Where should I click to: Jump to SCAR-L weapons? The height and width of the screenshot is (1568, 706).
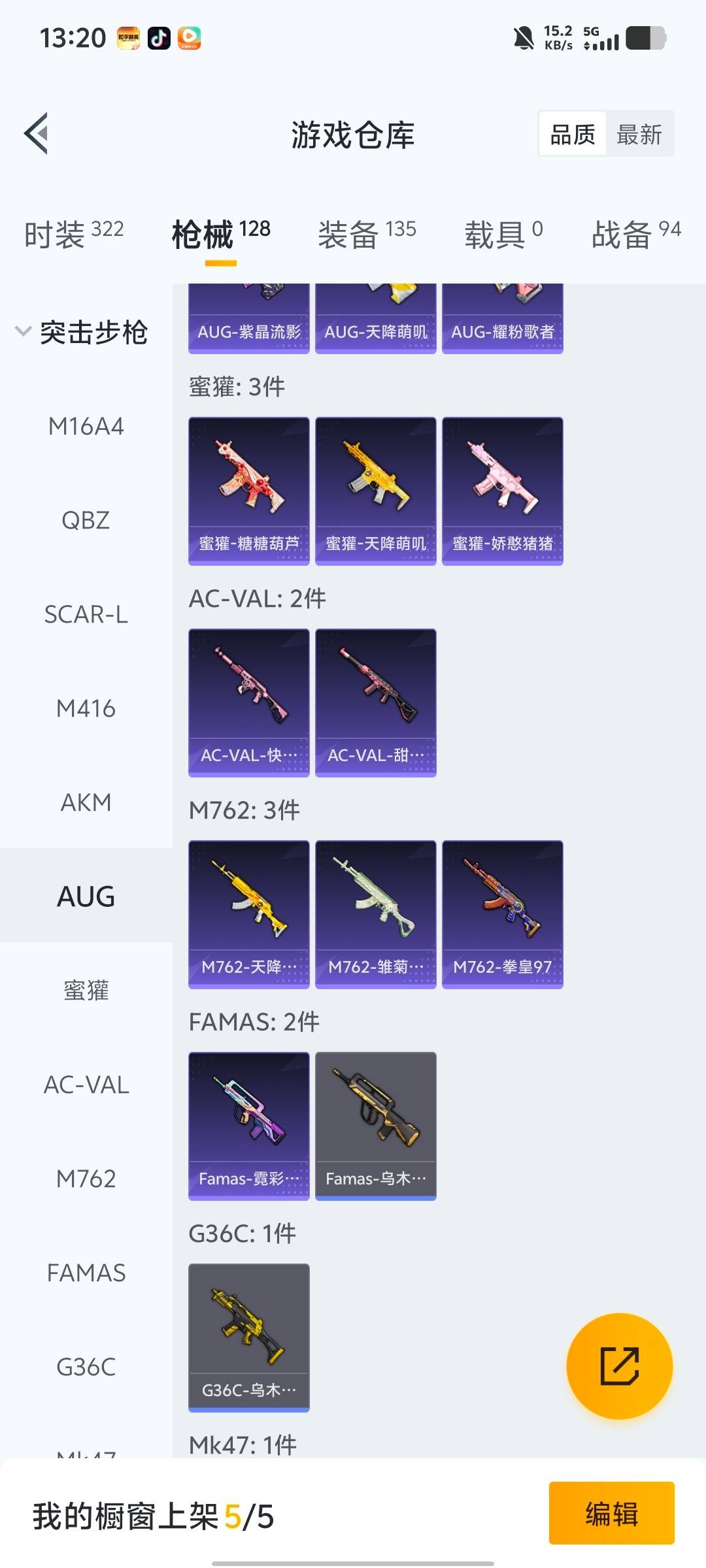click(86, 615)
